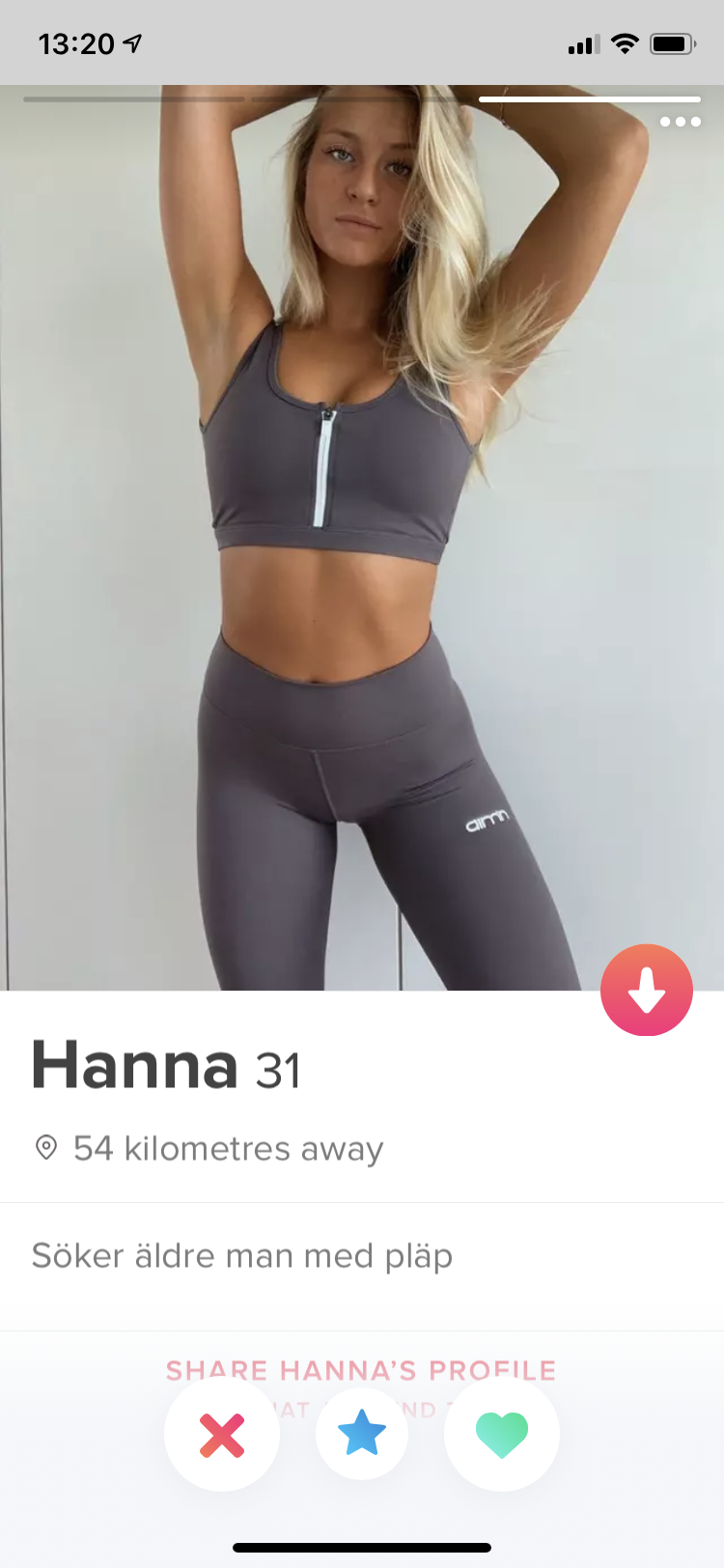The height and width of the screenshot is (1568, 724).
Task: Super Like Hanna with the blue star
Action: pos(362,1434)
